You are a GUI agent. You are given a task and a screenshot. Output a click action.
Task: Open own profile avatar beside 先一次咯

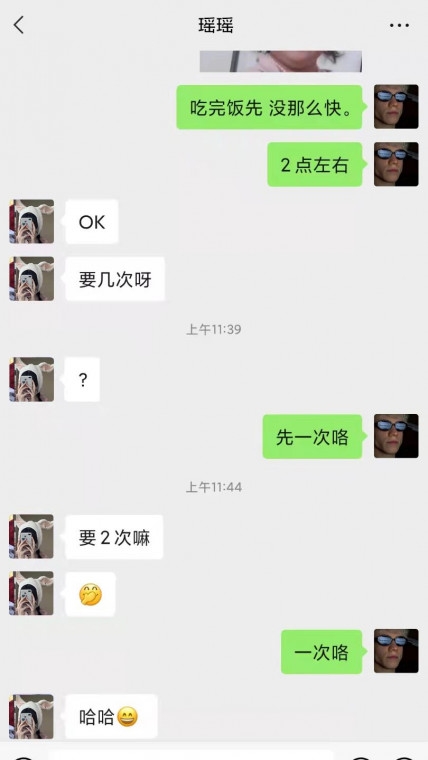pos(396,436)
